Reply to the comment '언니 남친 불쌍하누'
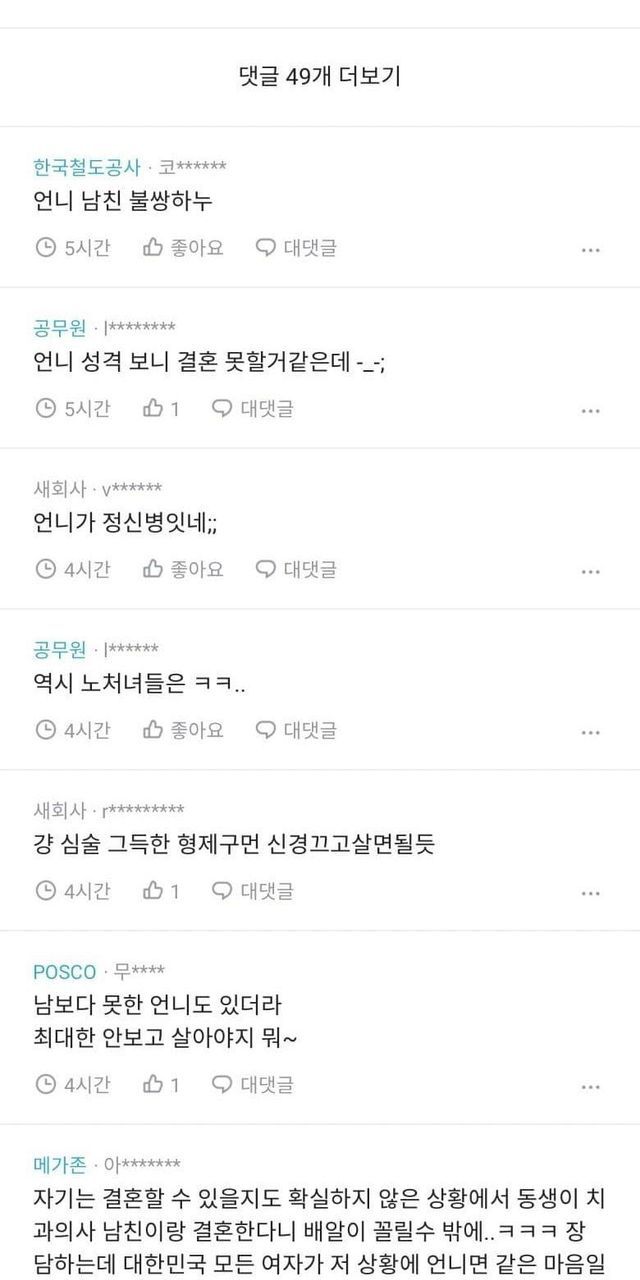Image resolution: width=640 pixels, height=1280 pixels. pos(296,248)
